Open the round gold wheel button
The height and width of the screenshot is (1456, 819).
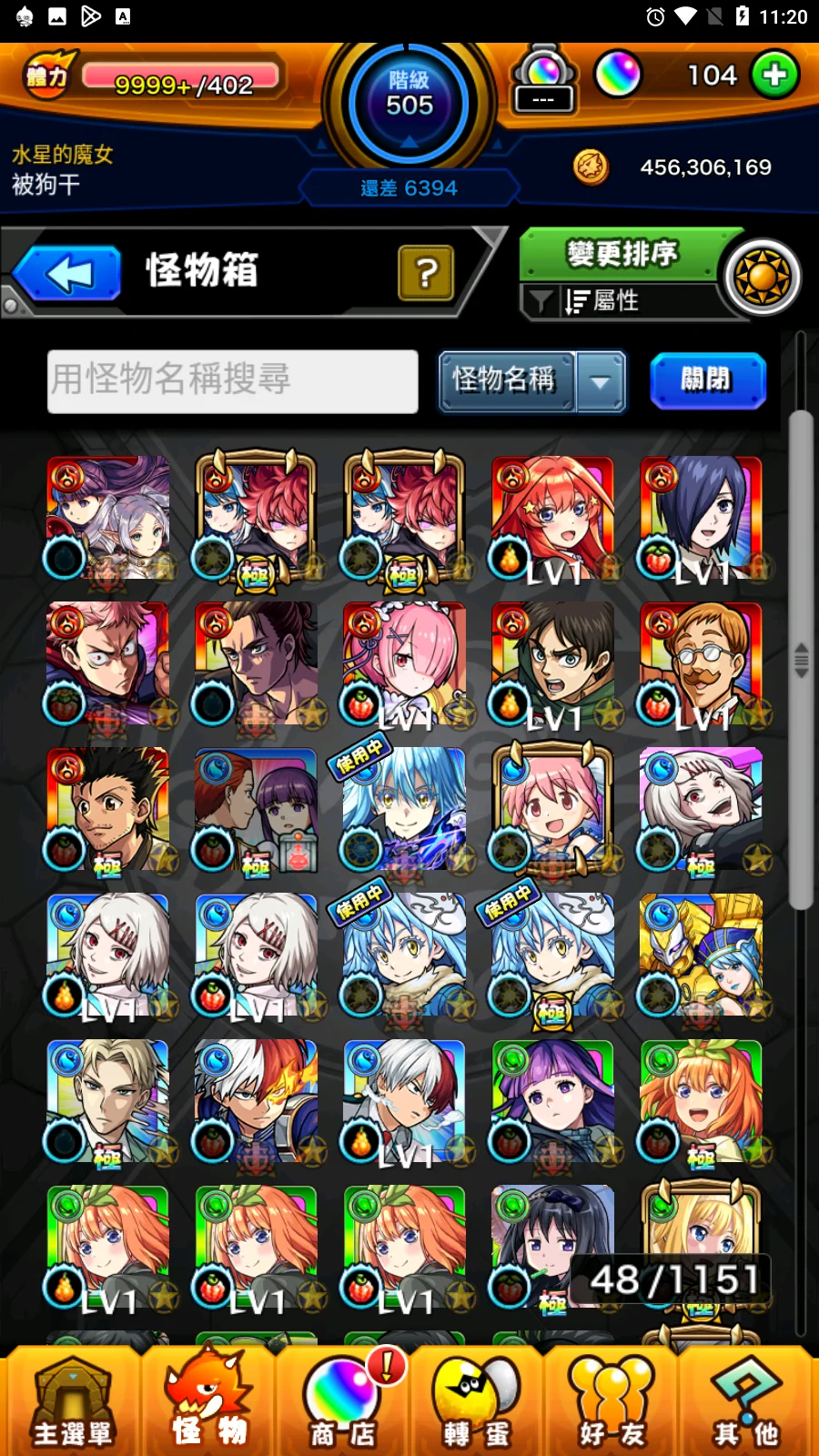(x=763, y=277)
